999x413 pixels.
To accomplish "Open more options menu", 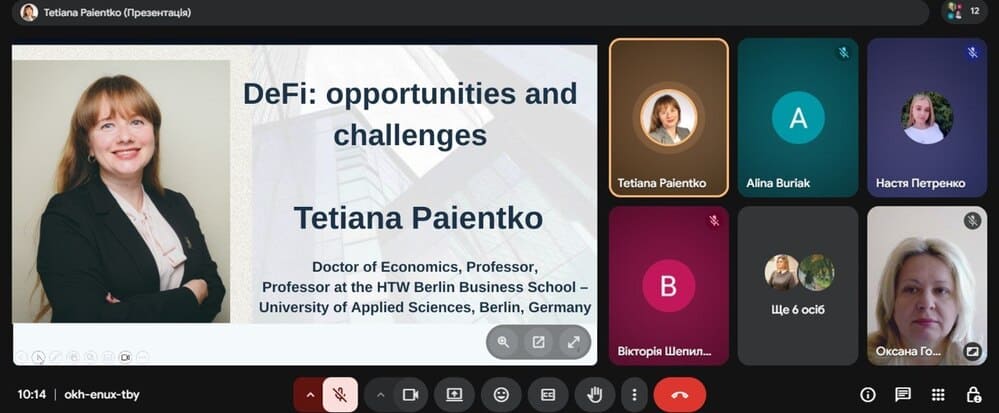I will (634, 395).
